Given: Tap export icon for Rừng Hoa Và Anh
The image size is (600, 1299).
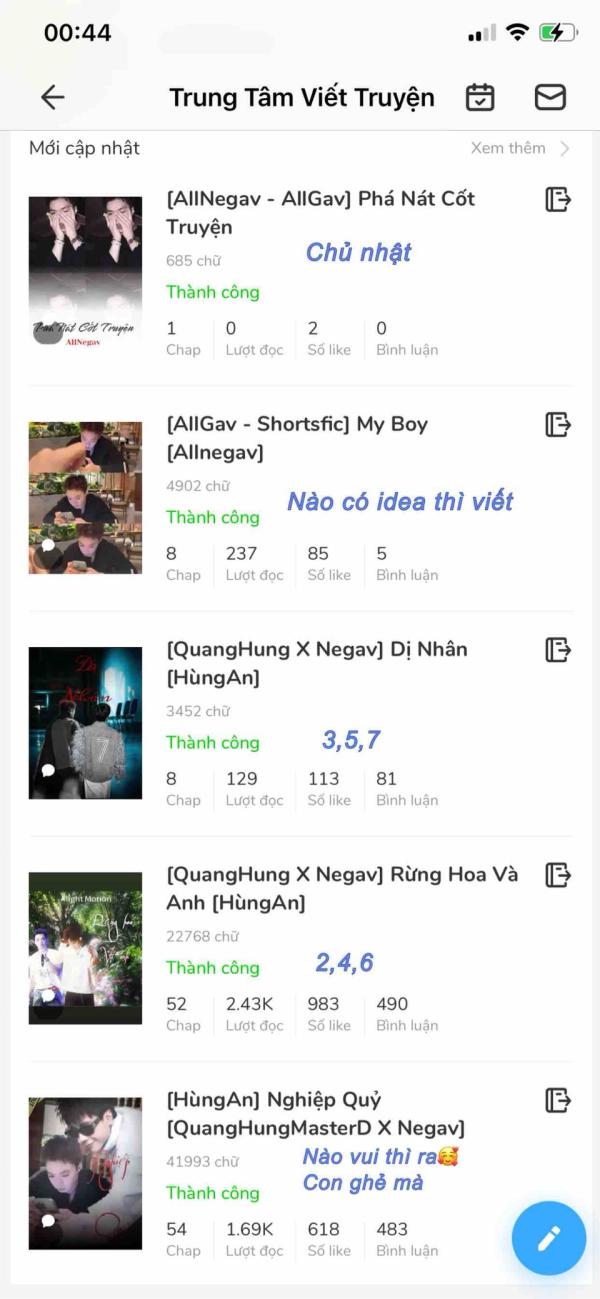Looking at the screenshot, I should coord(558,875).
